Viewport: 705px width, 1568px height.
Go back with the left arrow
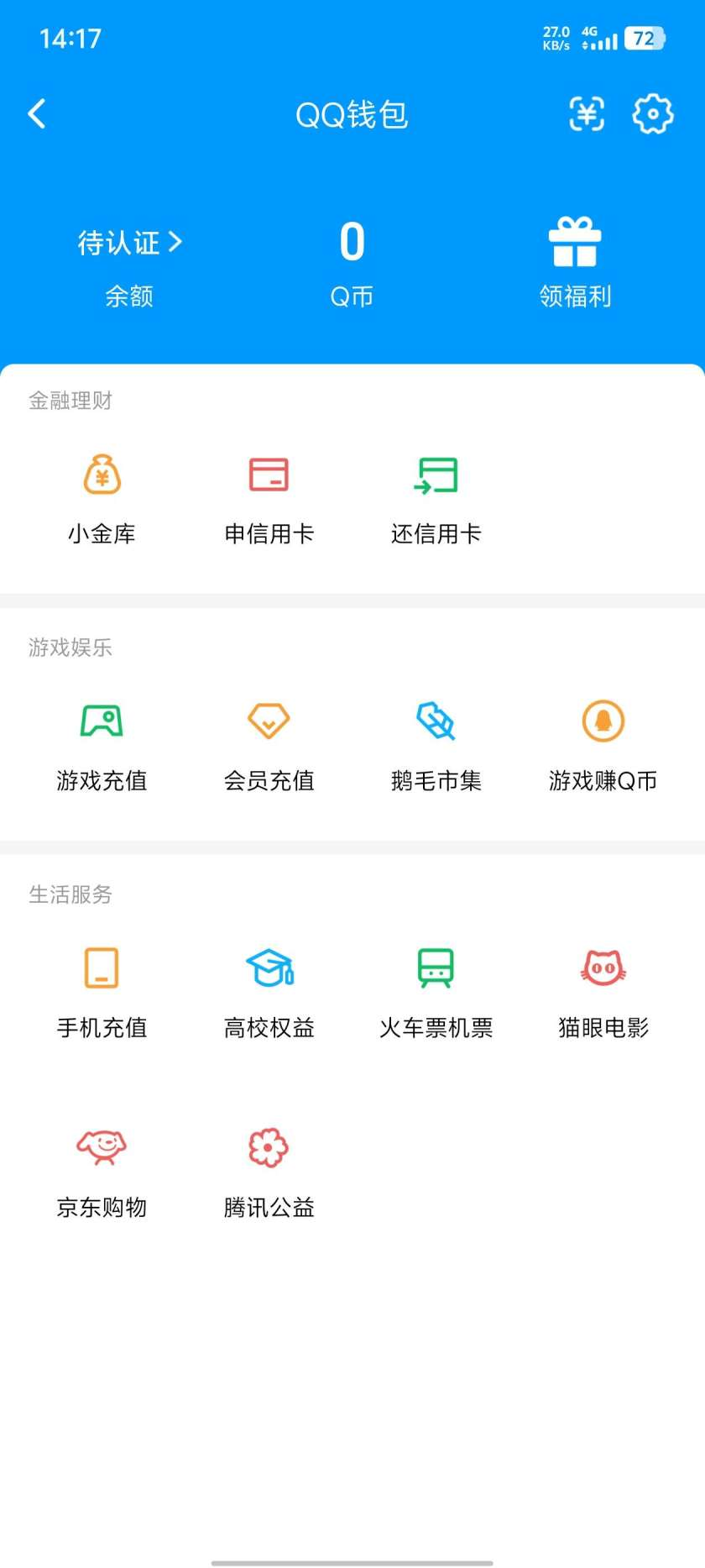(x=37, y=114)
